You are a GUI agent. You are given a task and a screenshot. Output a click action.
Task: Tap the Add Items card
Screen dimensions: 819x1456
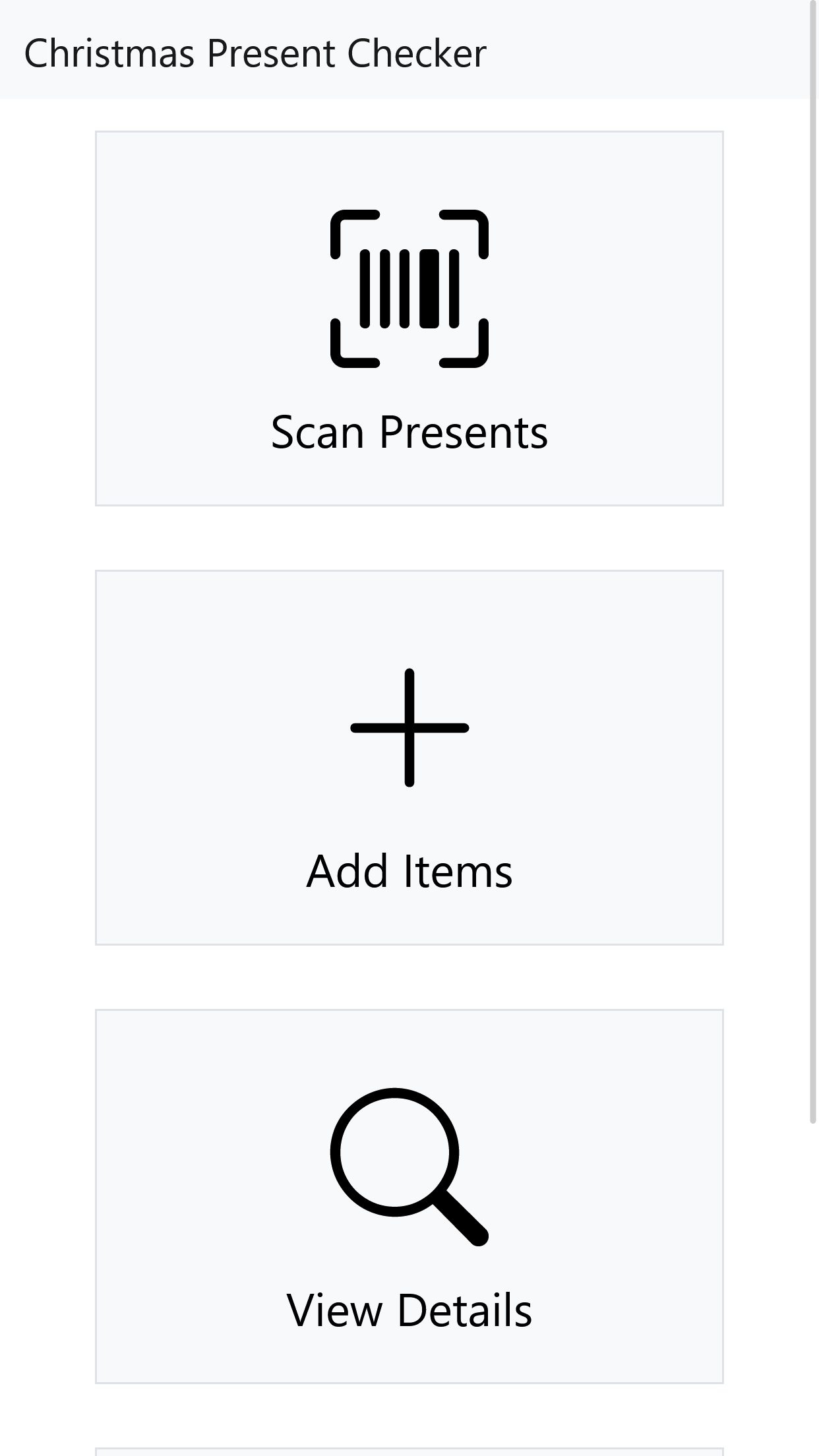[409, 757]
